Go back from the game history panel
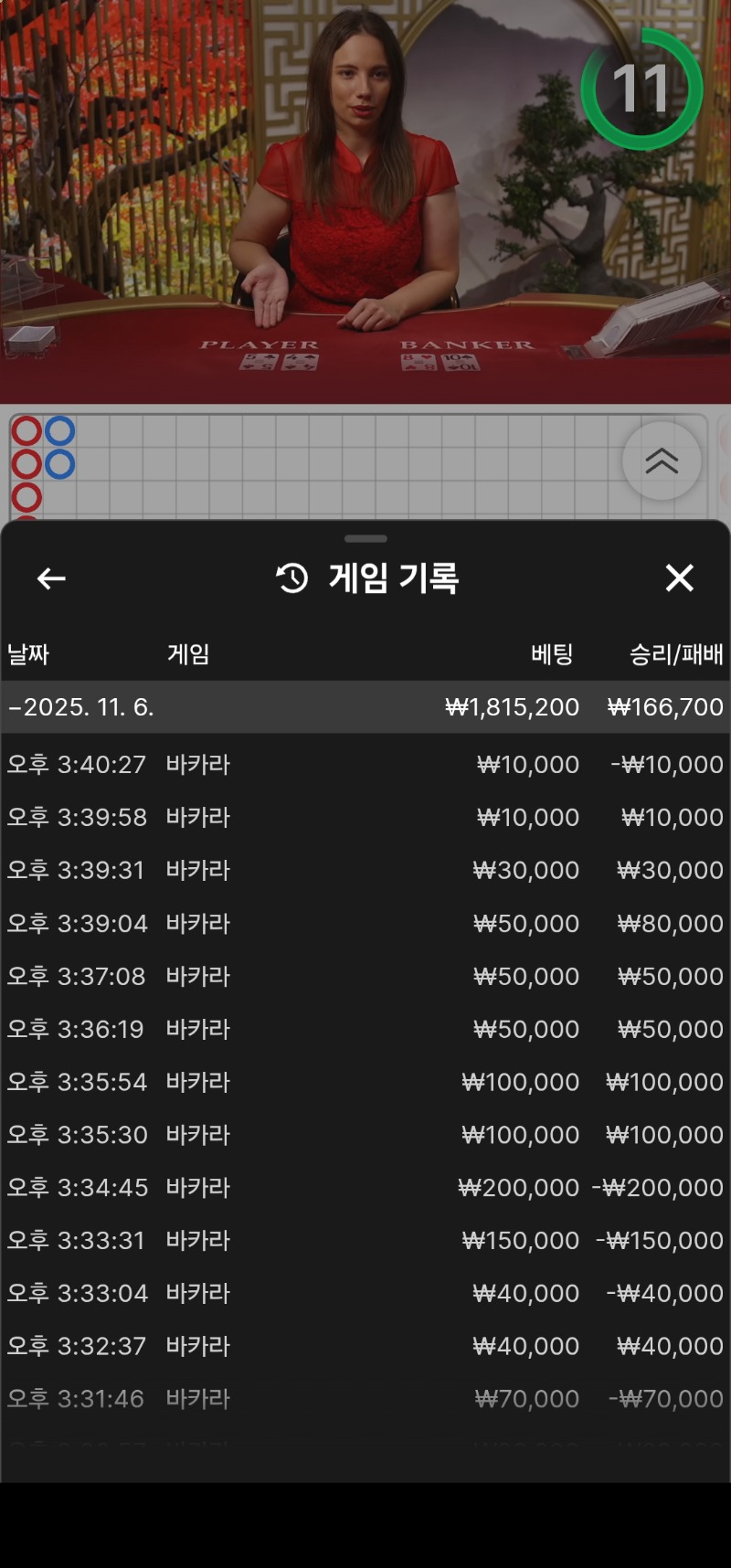The width and height of the screenshot is (731, 1568). [x=51, y=578]
